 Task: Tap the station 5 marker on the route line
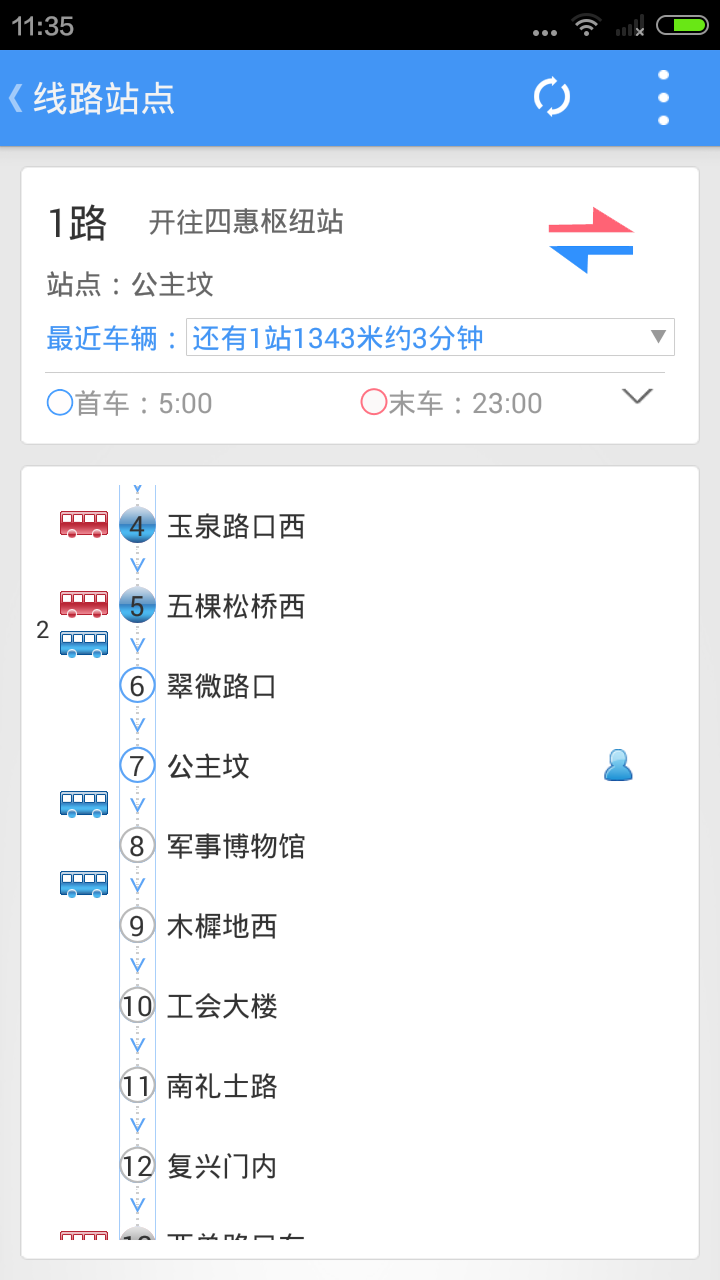pyautogui.click(x=137, y=606)
